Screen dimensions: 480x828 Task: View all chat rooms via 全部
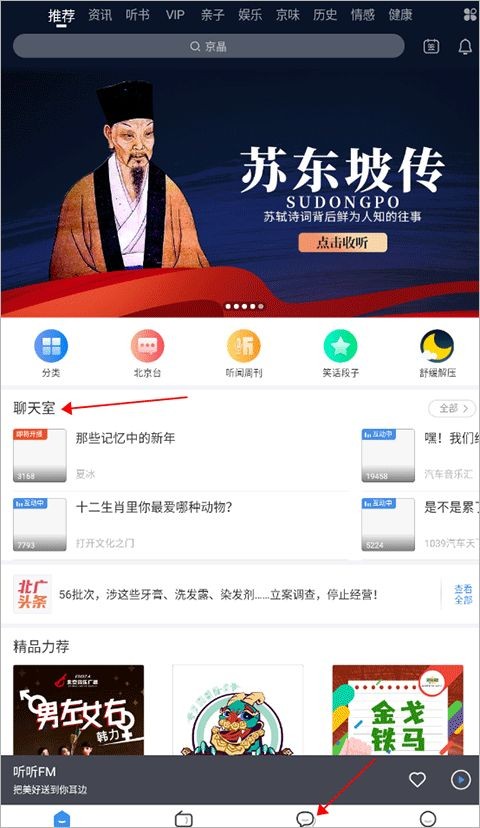click(453, 408)
